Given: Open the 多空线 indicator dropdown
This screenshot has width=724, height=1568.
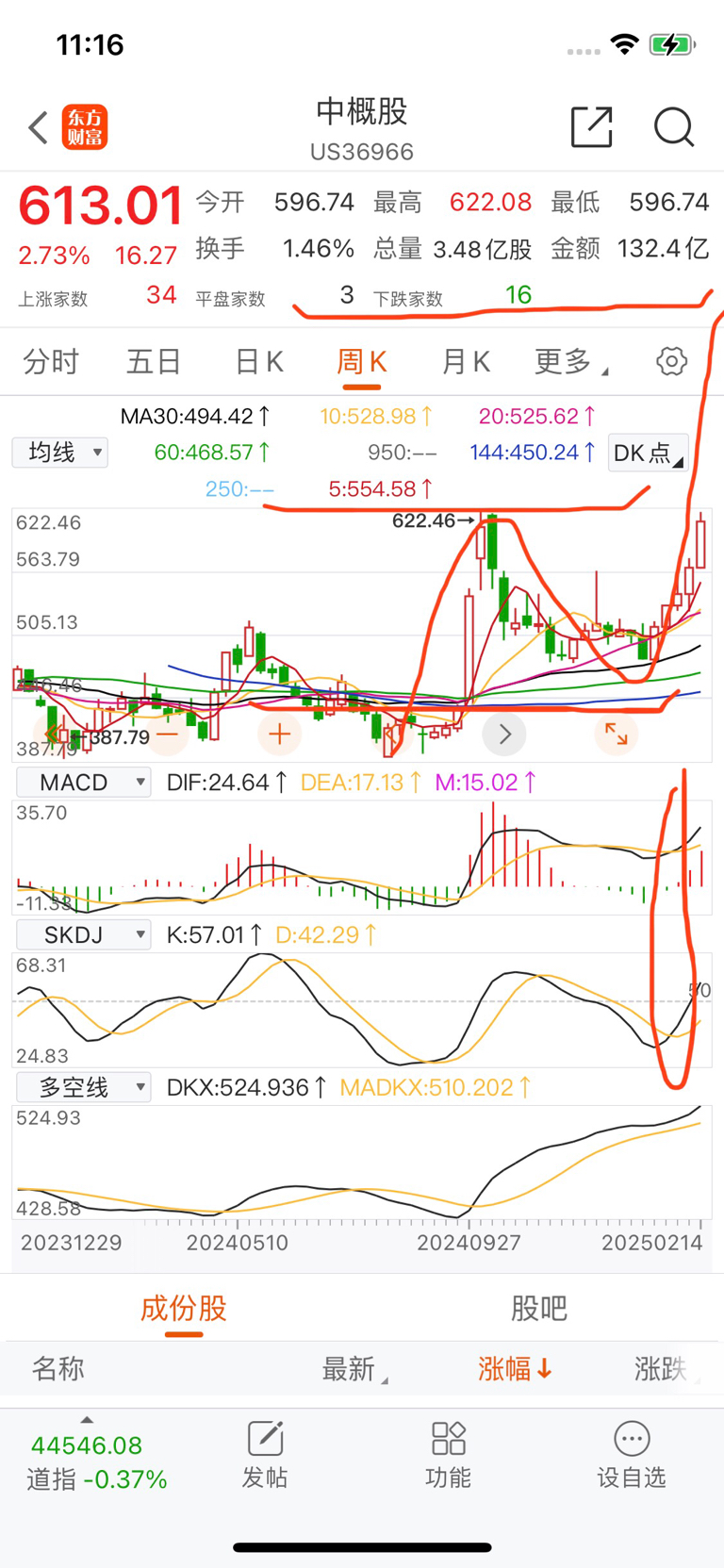Looking at the screenshot, I should pyautogui.click(x=83, y=1086).
